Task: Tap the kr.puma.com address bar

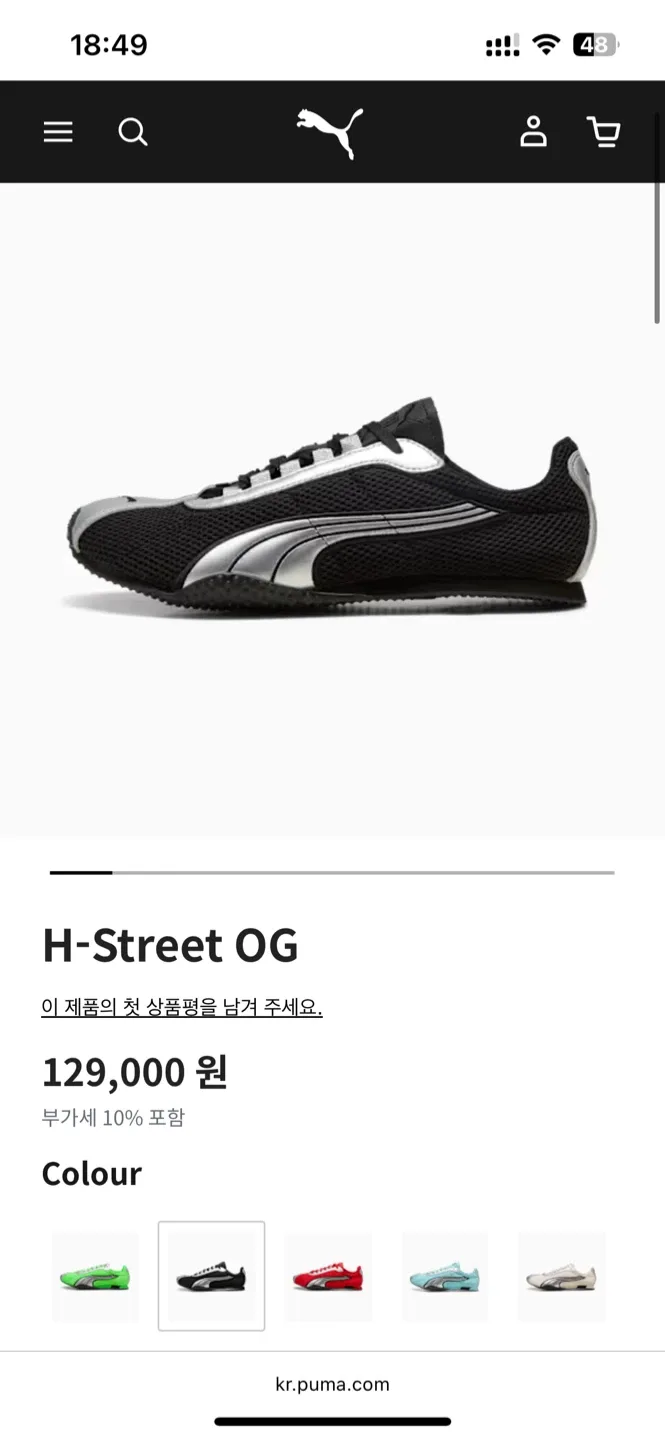Action: (332, 1385)
